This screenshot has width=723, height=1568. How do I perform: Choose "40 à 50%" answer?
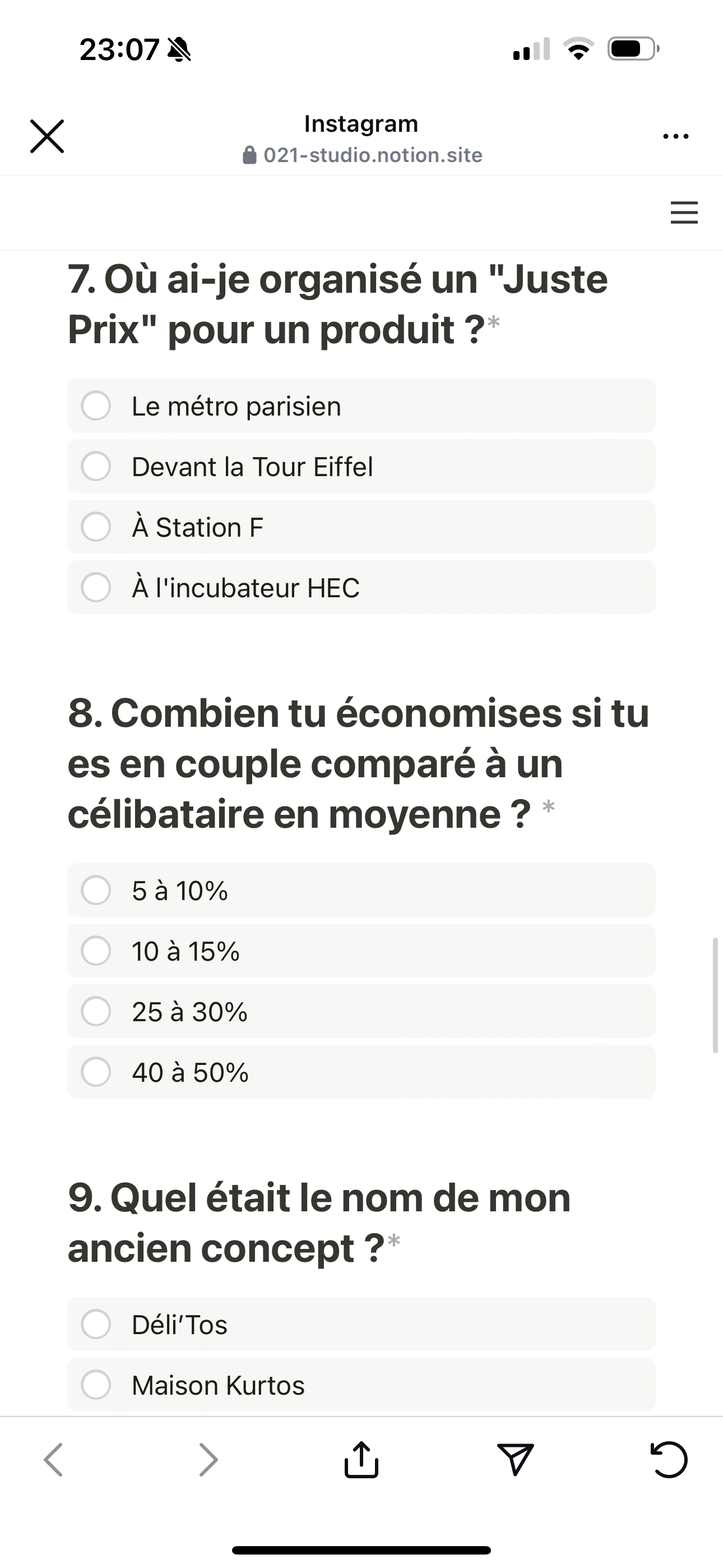(361, 1072)
